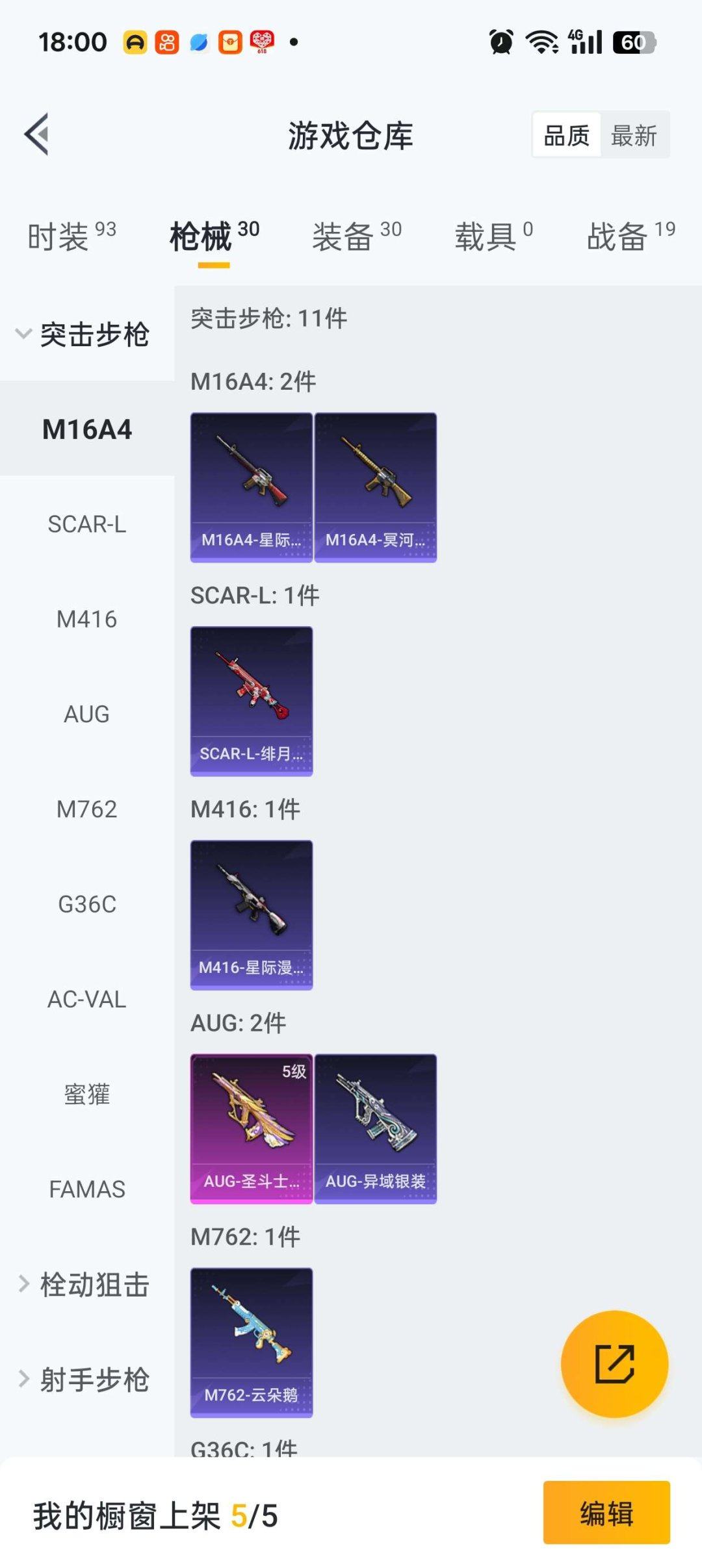Switch to the 载具 tab
Viewport: 702px width, 1568px height.
click(x=493, y=236)
